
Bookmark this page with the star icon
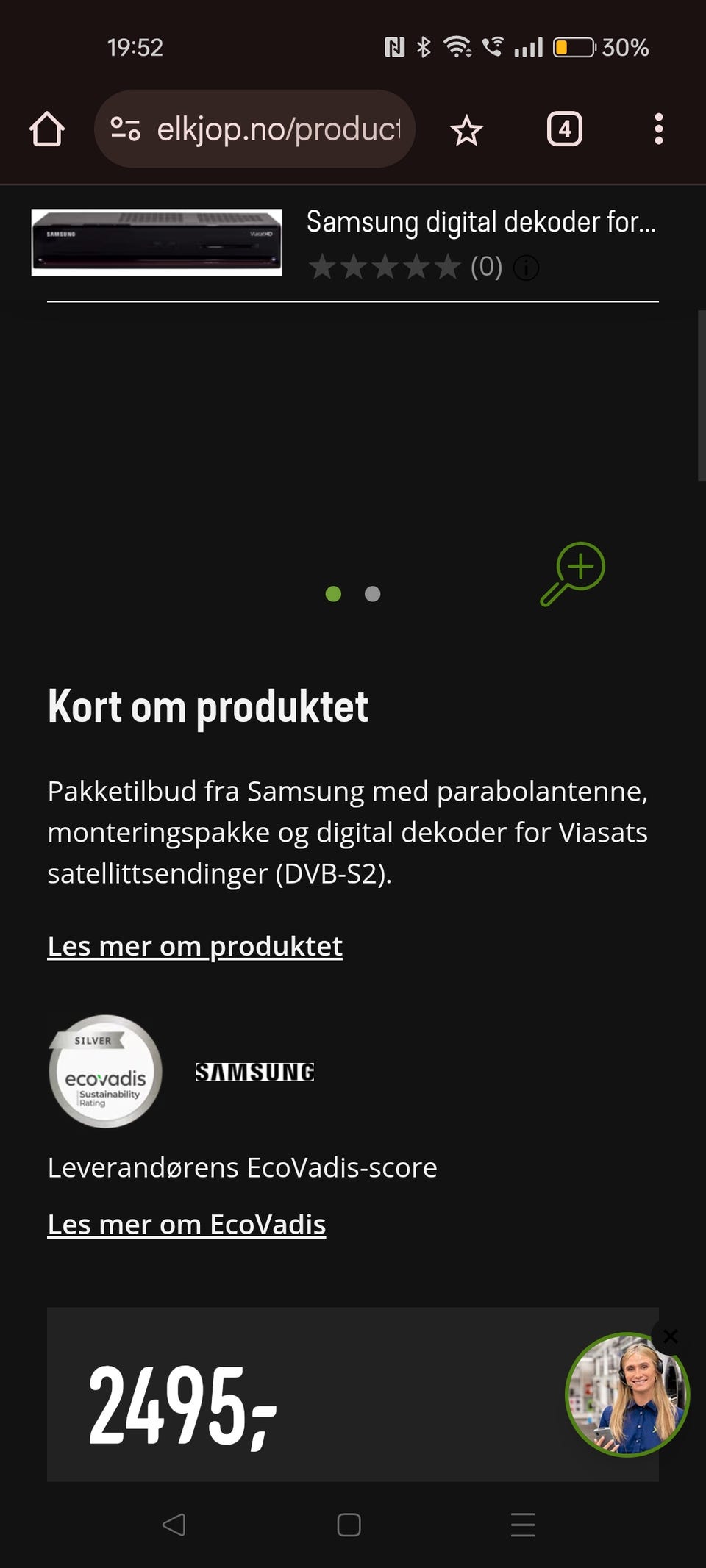coord(467,129)
